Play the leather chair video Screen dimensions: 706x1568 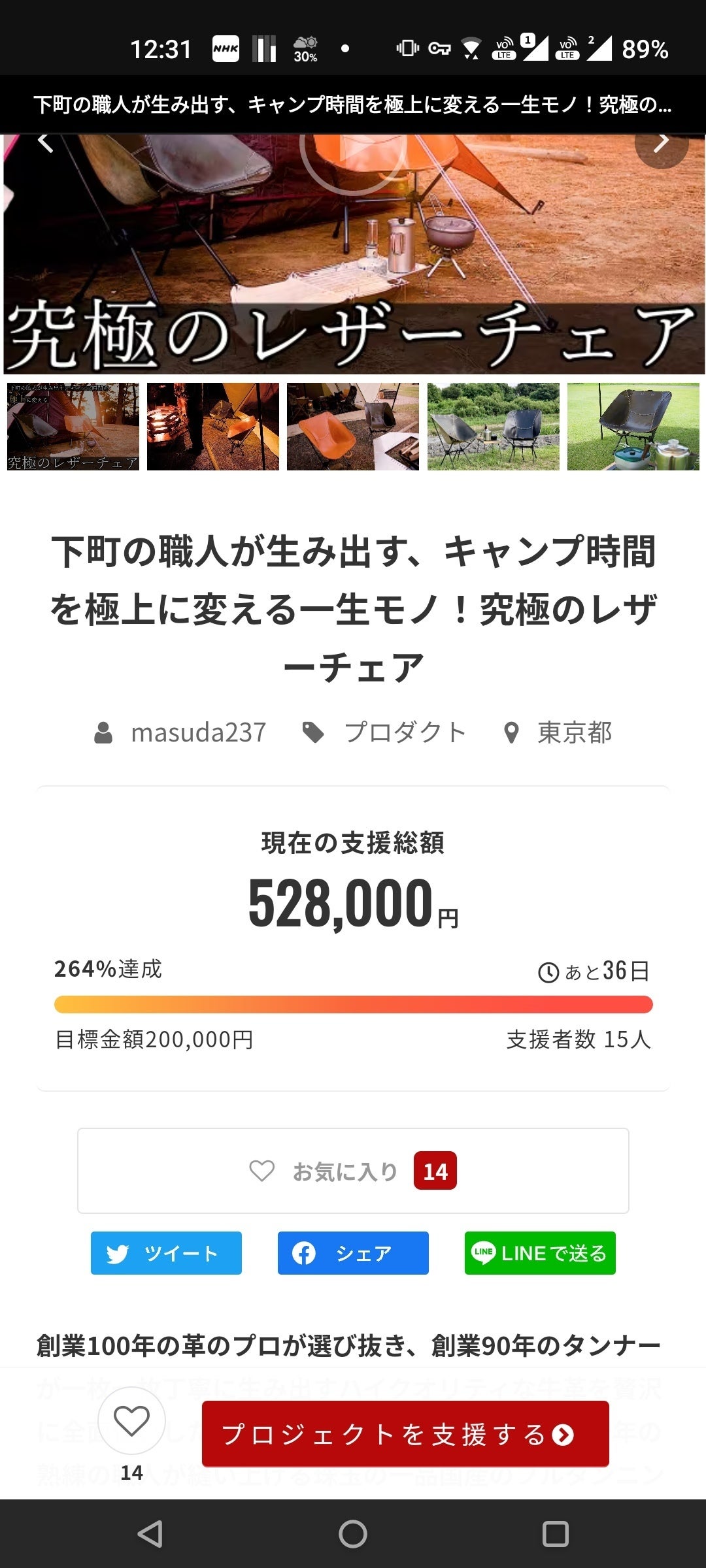353,154
